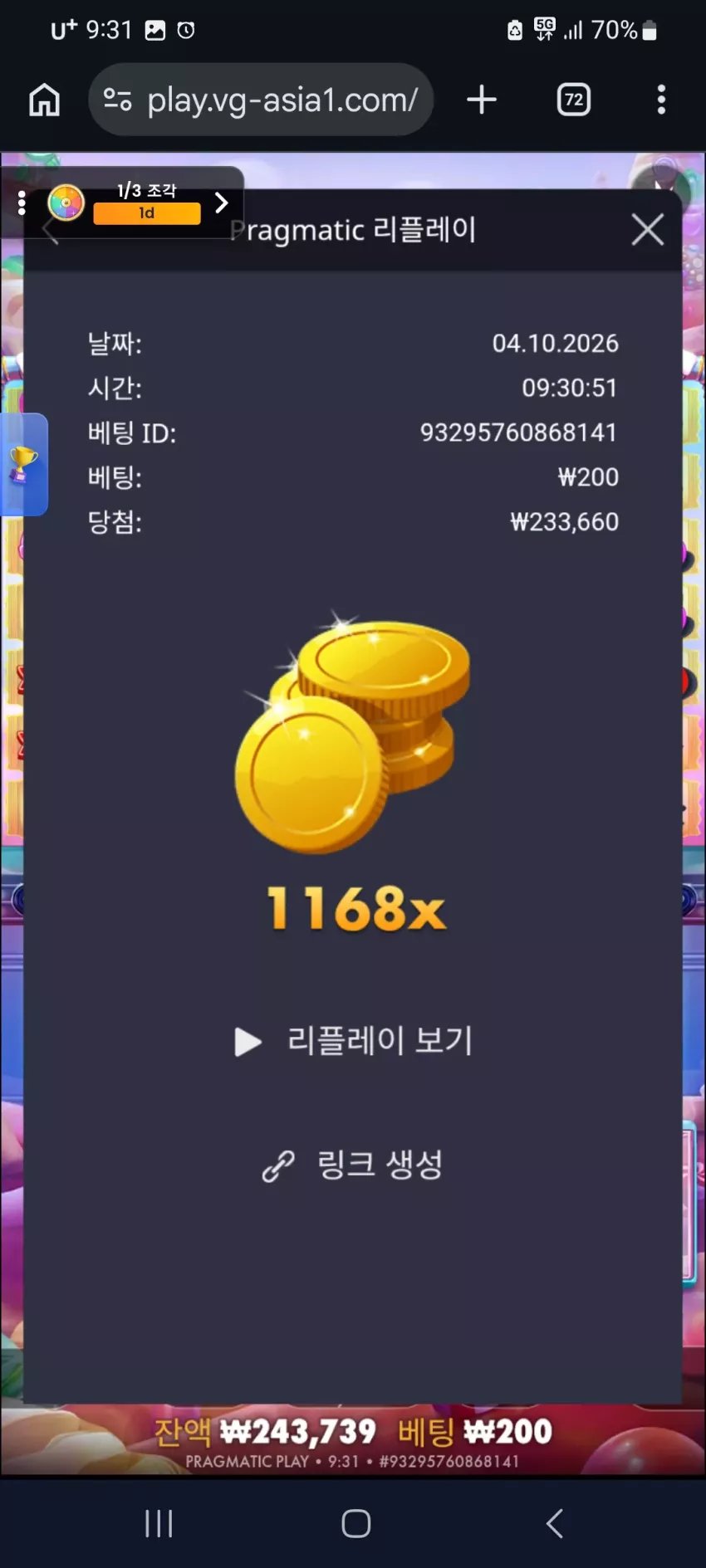706x1568 pixels.
Task: Close the Pragmatic replay dialog
Action: [x=647, y=229]
